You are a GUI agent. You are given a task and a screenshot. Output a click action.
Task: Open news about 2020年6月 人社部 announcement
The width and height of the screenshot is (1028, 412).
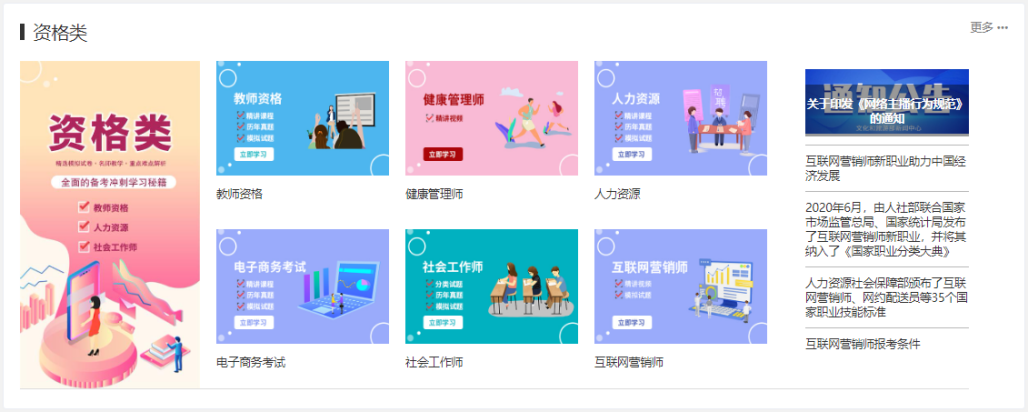pos(885,229)
